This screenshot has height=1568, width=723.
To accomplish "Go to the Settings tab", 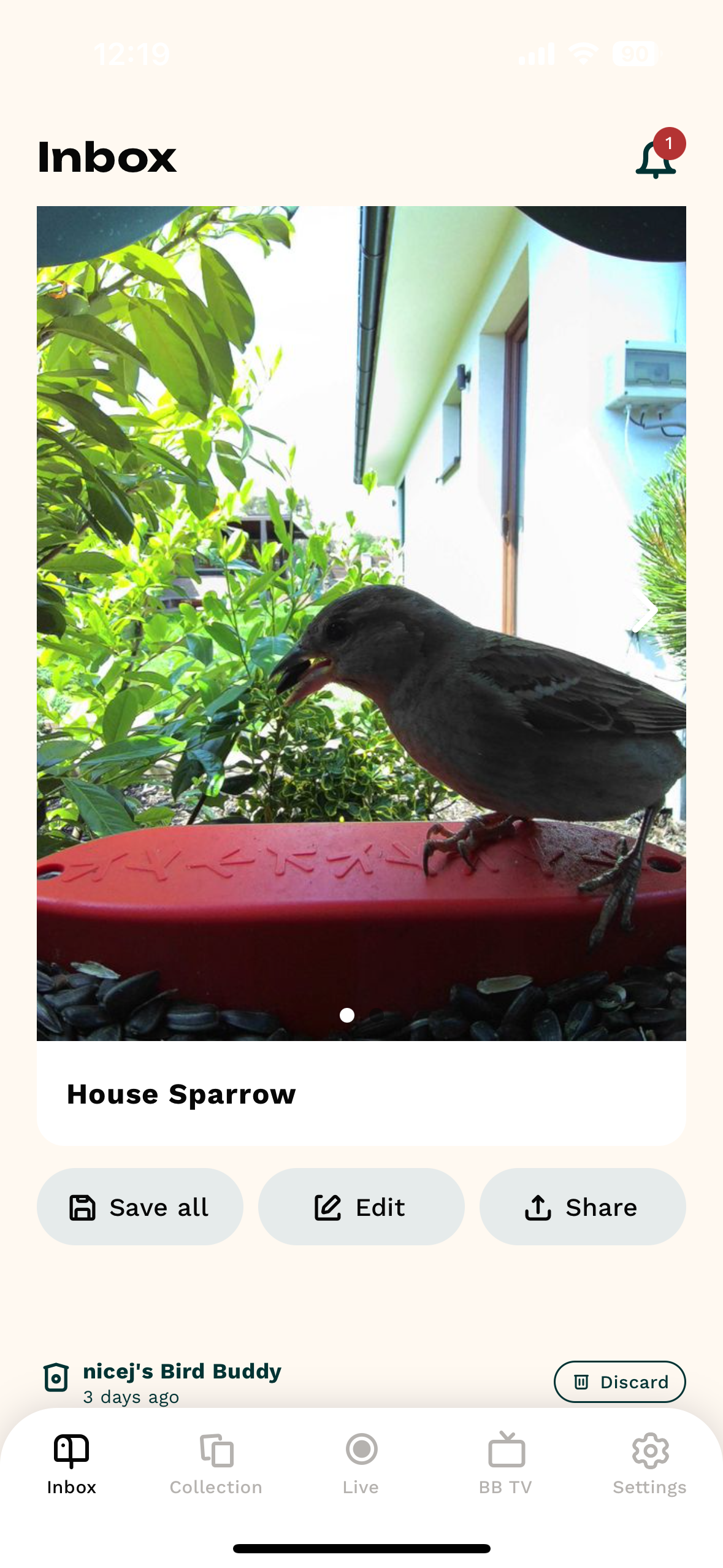I will (649, 1463).
